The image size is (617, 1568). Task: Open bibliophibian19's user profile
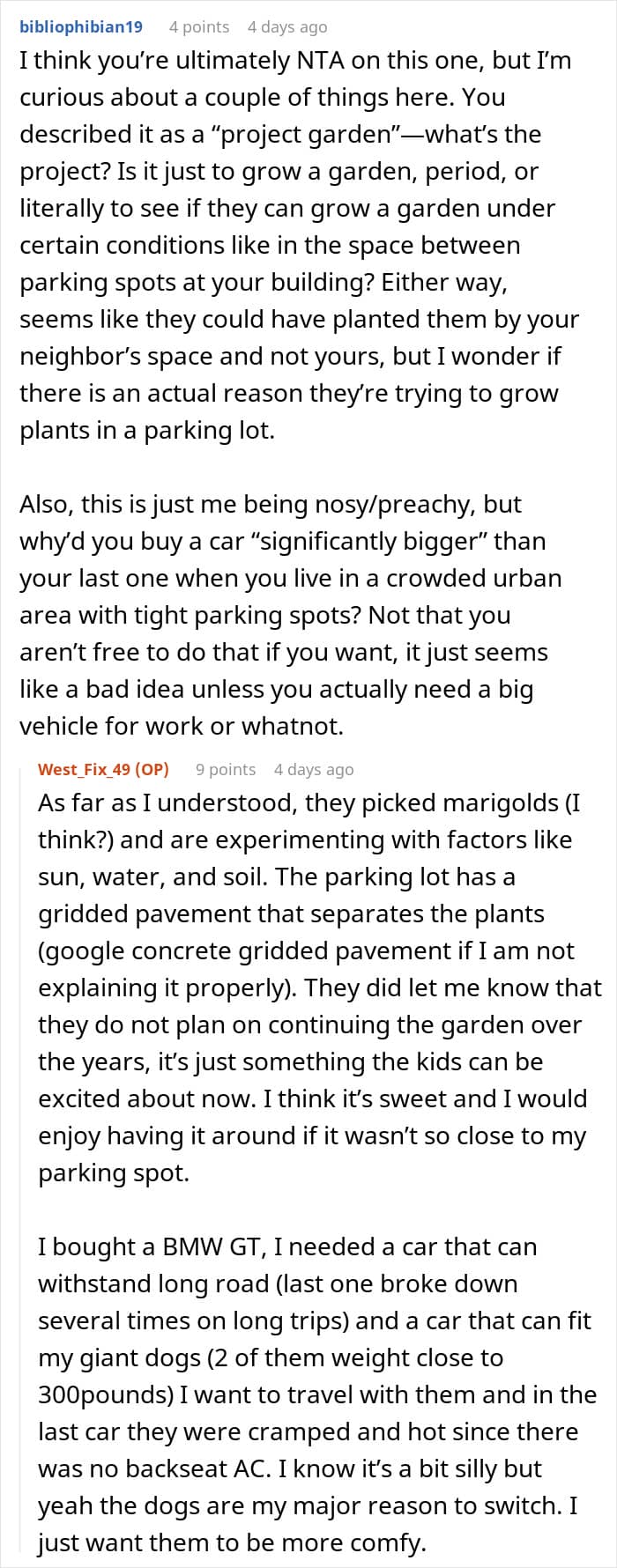click(x=81, y=27)
